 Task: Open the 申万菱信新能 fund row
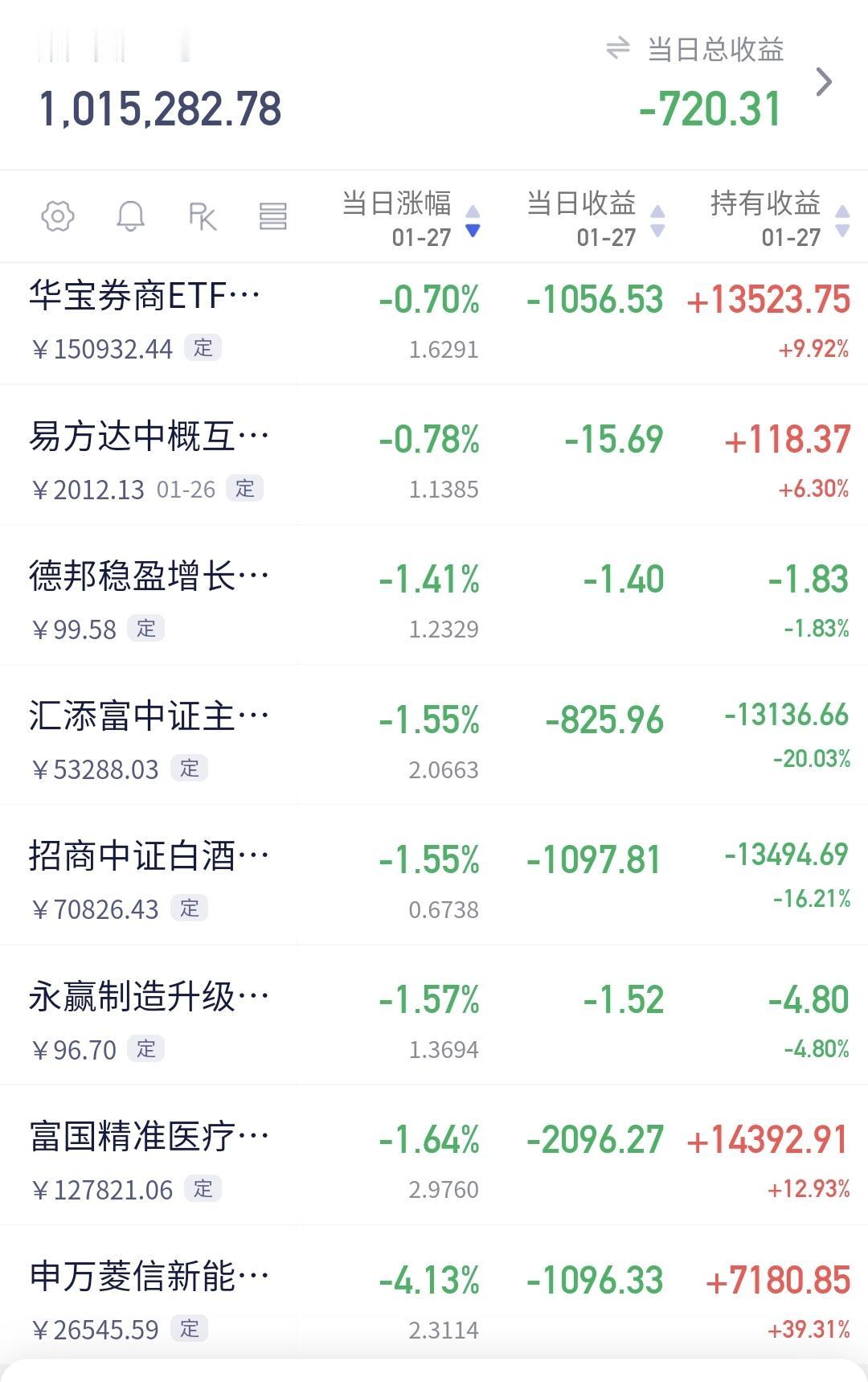click(434, 1293)
